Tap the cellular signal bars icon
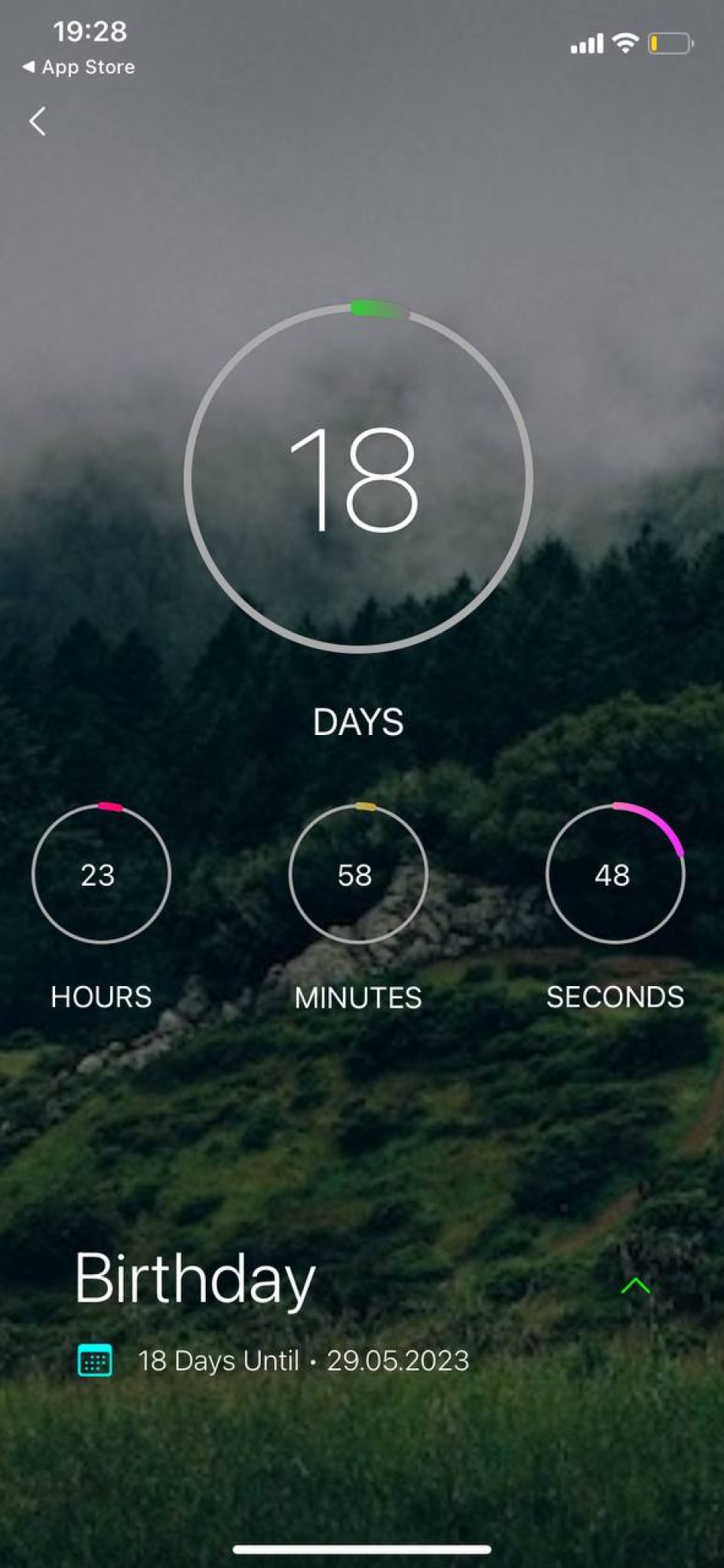Viewport: 724px width, 1568px height. 589,44
